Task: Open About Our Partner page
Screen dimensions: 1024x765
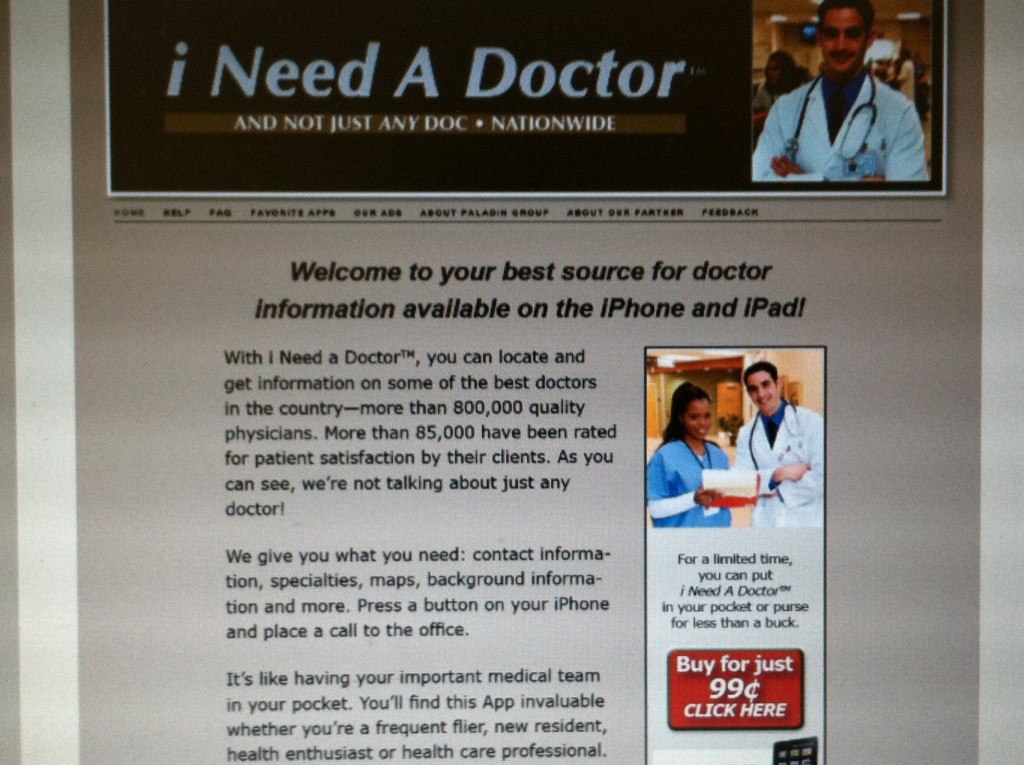Action: (x=625, y=213)
